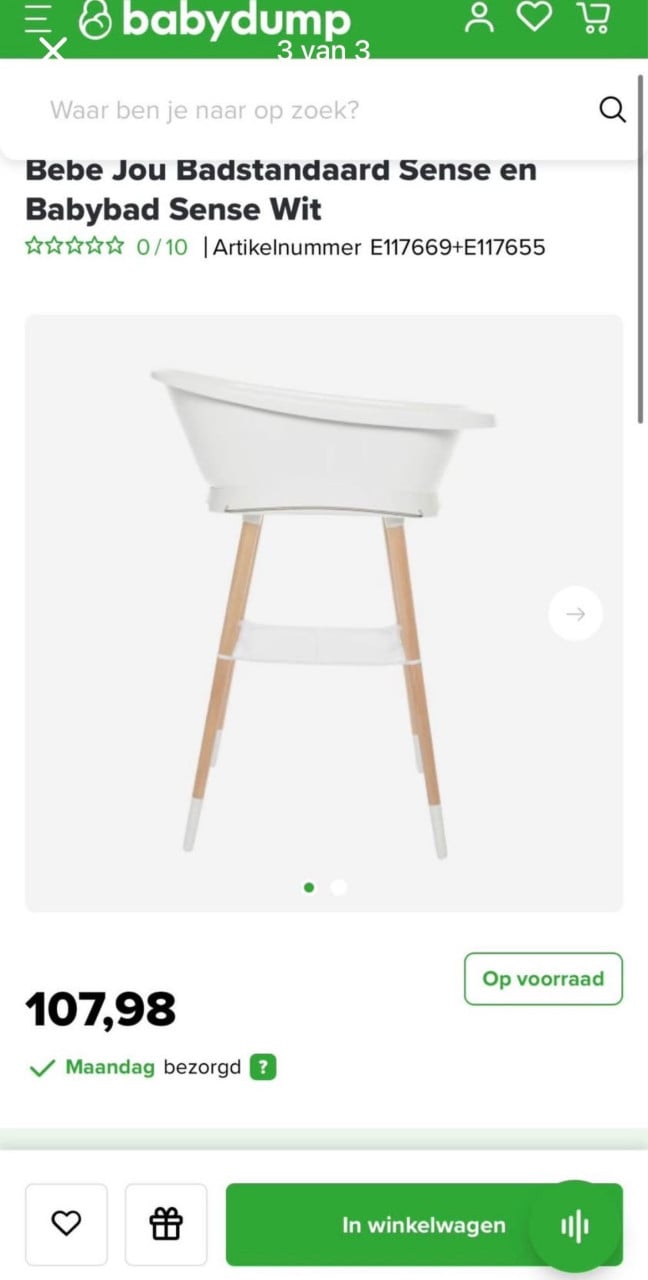This screenshot has width=648, height=1280.
Task: Open the account profile icon
Action: coord(481,18)
